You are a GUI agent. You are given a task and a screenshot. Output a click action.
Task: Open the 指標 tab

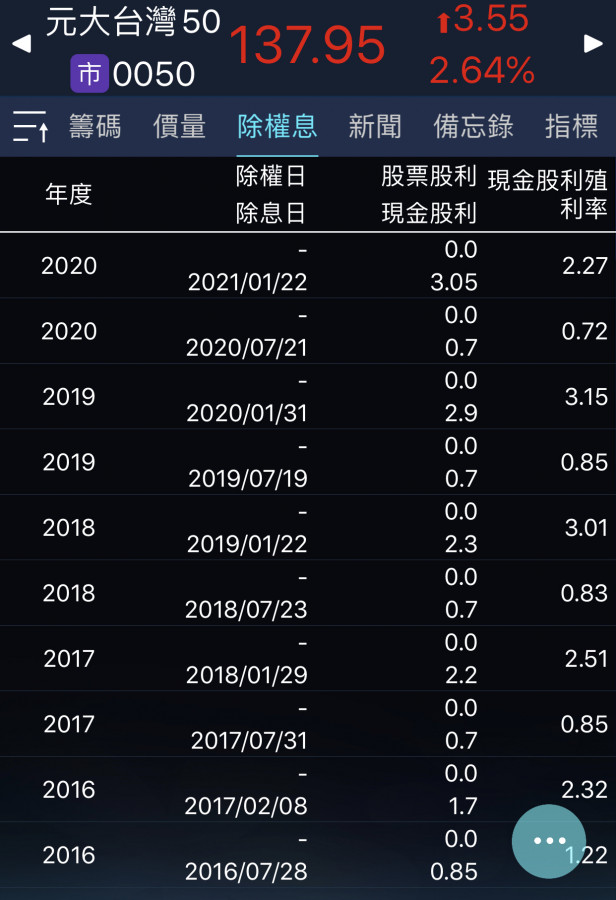[x=572, y=126]
